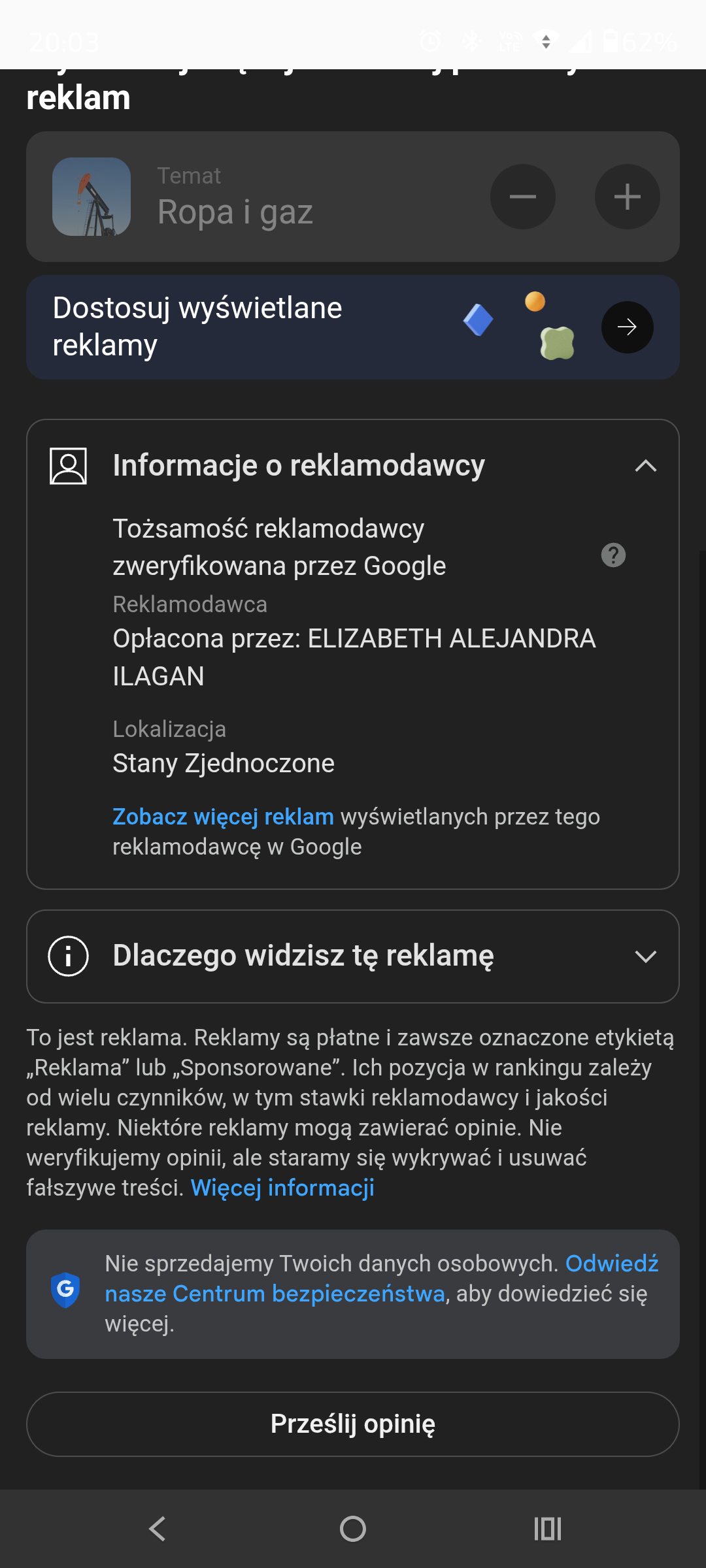Decrease ads for Ropa i gaz topic
The width and height of the screenshot is (706, 1568).
coord(522,197)
